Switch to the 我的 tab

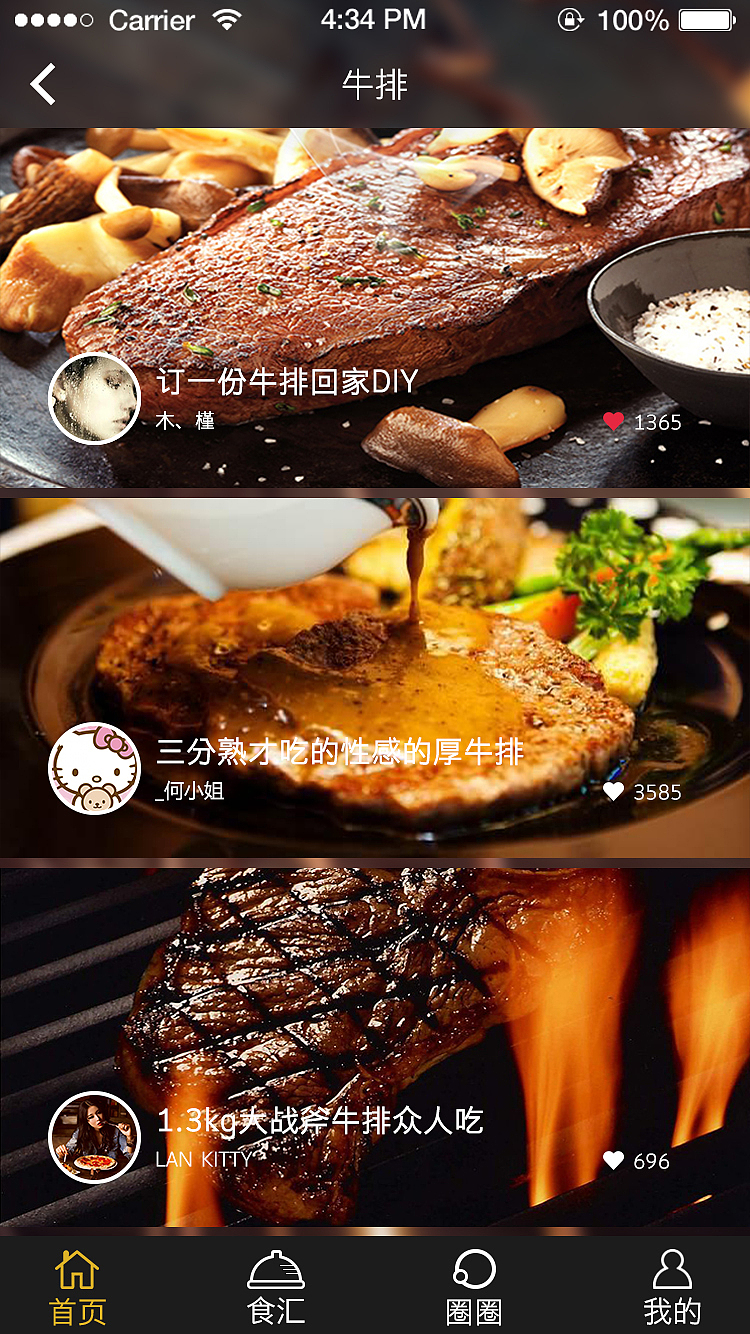coord(672,1290)
